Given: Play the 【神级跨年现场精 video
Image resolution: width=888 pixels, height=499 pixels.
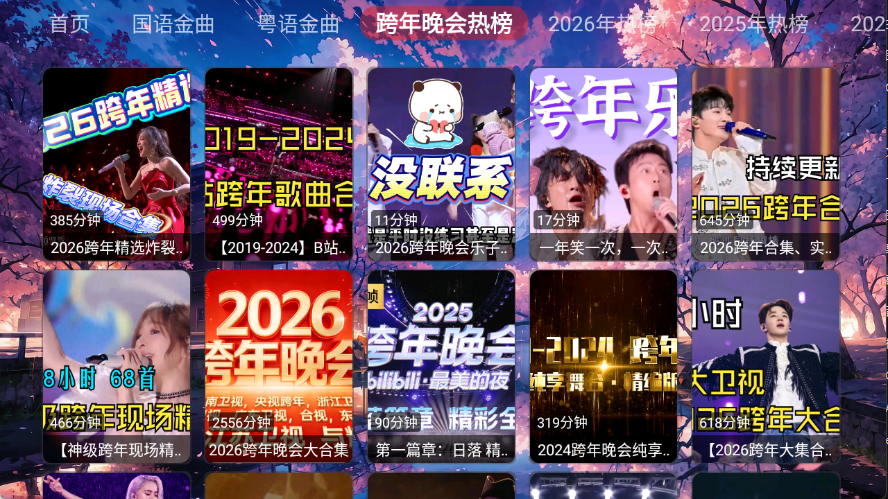Looking at the screenshot, I should click(116, 366).
